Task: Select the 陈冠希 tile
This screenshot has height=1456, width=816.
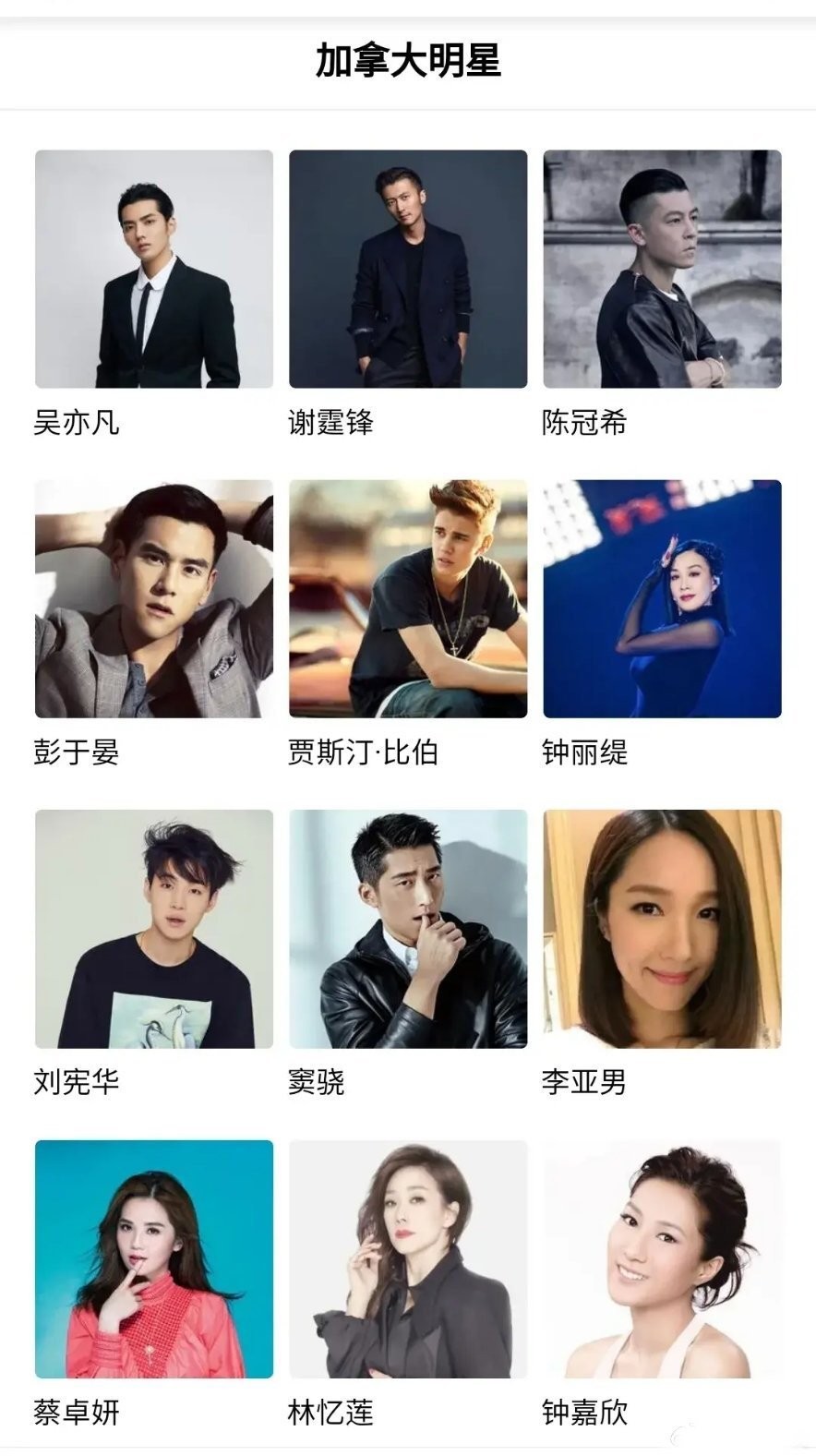Action: [x=662, y=269]
